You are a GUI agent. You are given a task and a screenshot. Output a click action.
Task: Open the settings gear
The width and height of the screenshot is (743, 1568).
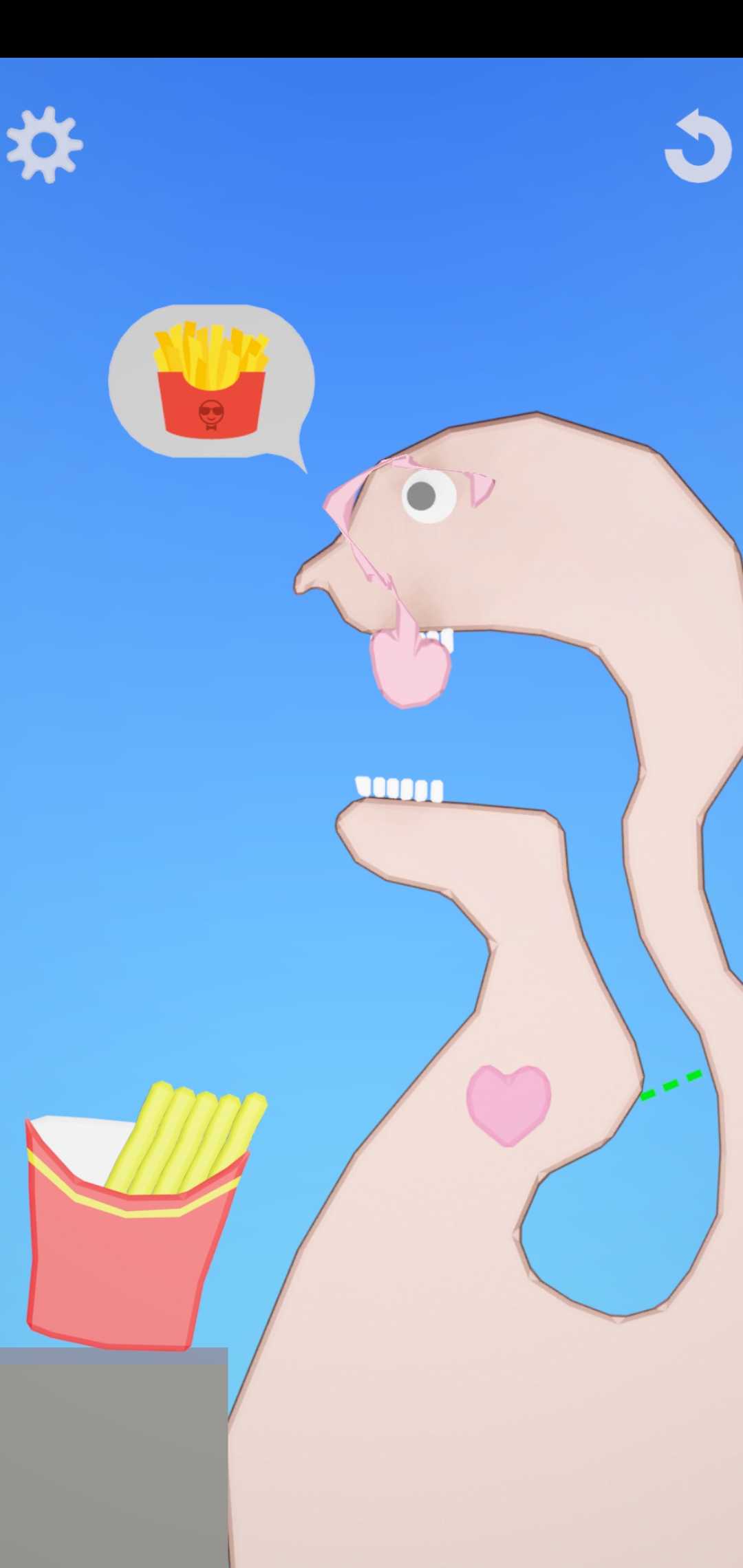click(45, 145)
